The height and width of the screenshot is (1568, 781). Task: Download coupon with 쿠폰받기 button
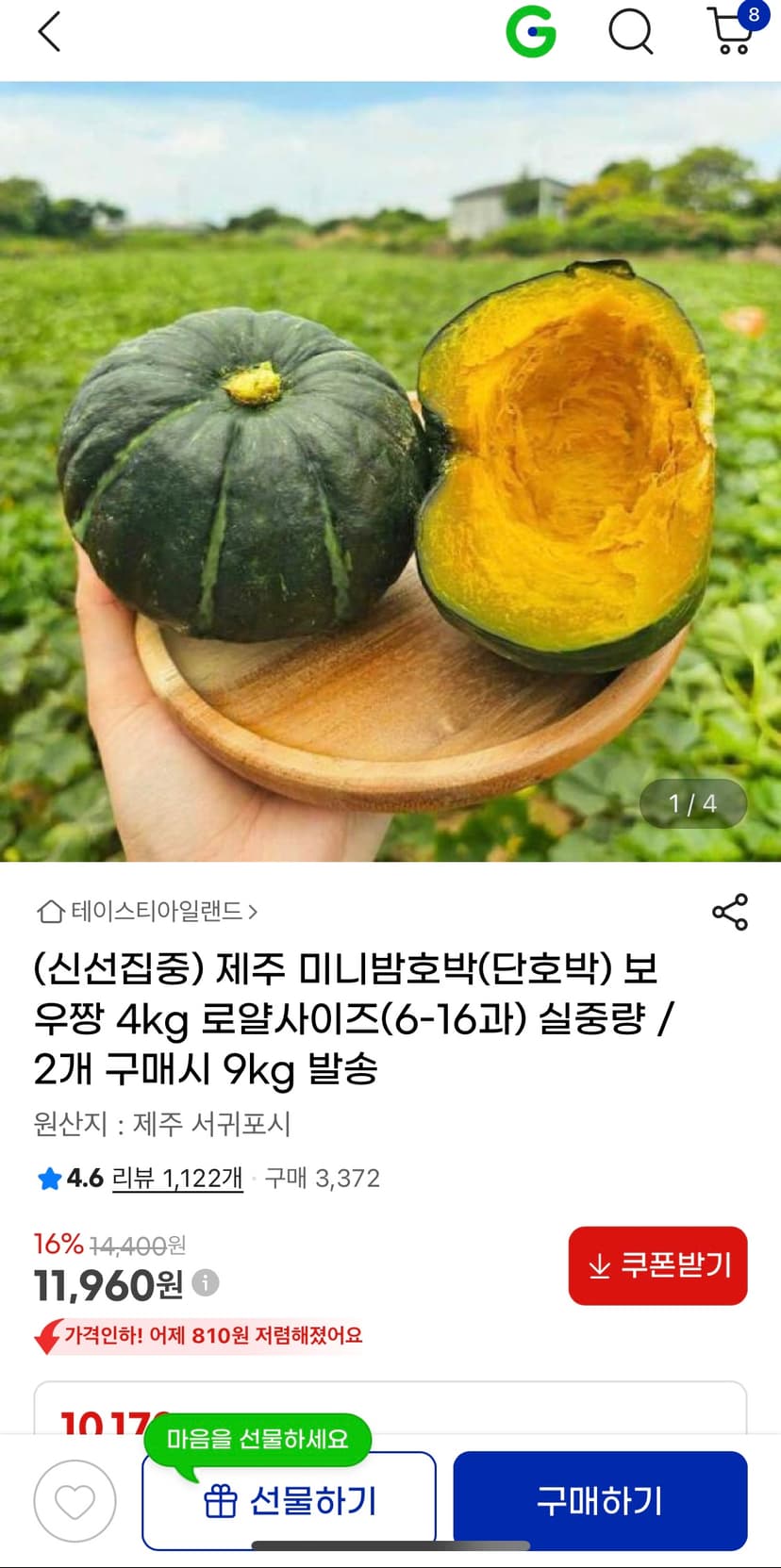pos(657,1265)
